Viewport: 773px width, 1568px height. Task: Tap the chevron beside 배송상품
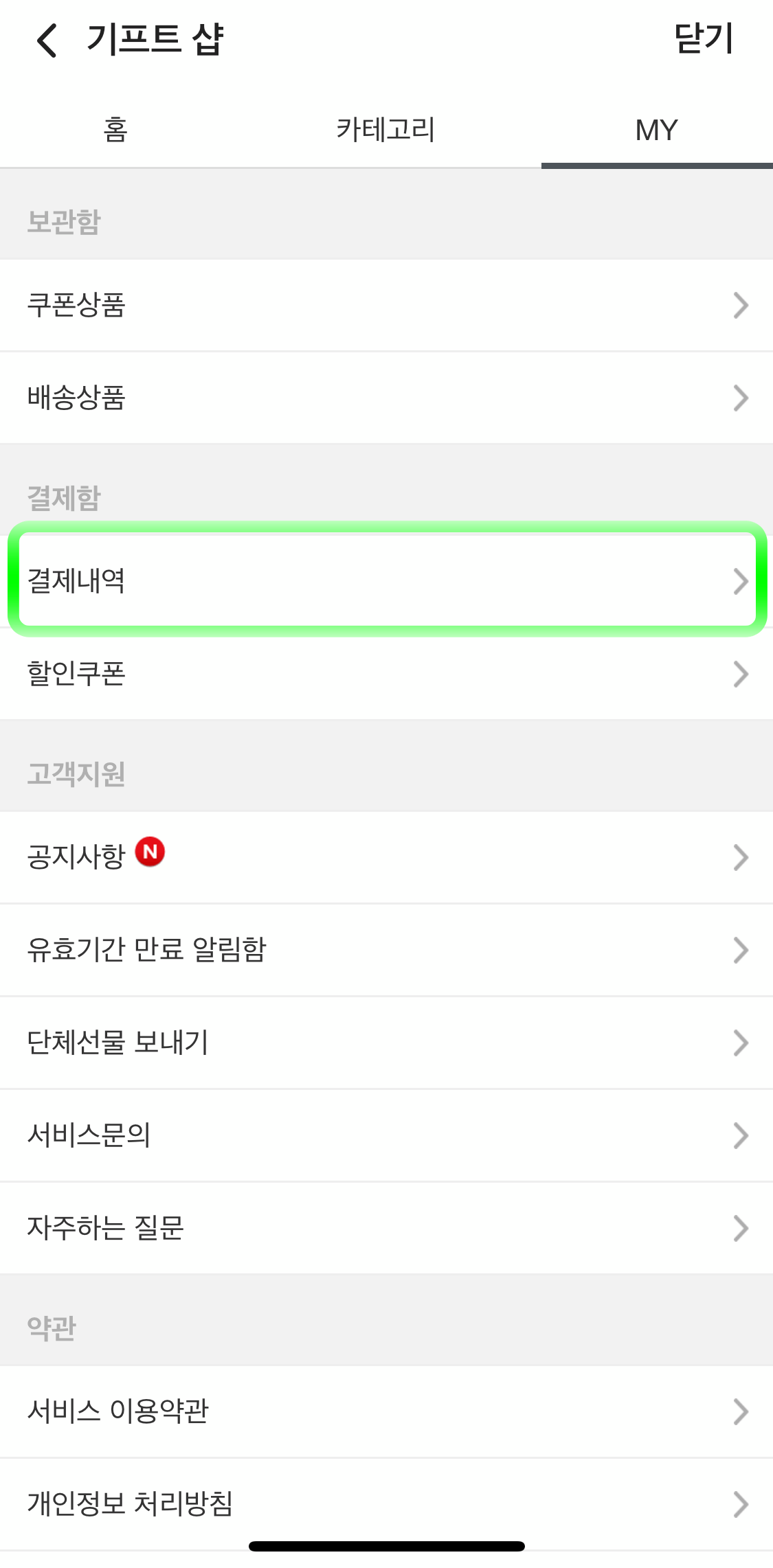(x=741, y=397)
